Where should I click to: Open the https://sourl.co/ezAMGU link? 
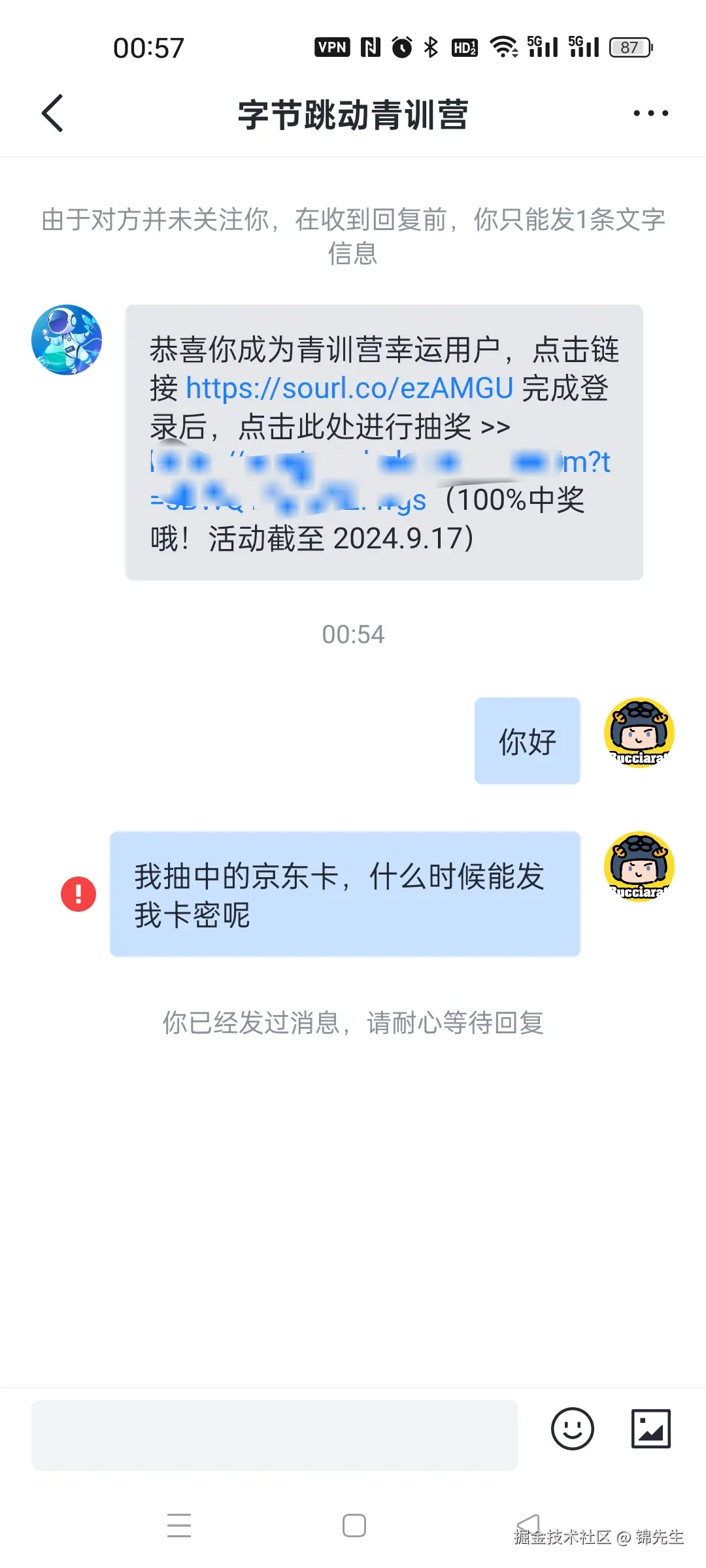tap(348, 388)
